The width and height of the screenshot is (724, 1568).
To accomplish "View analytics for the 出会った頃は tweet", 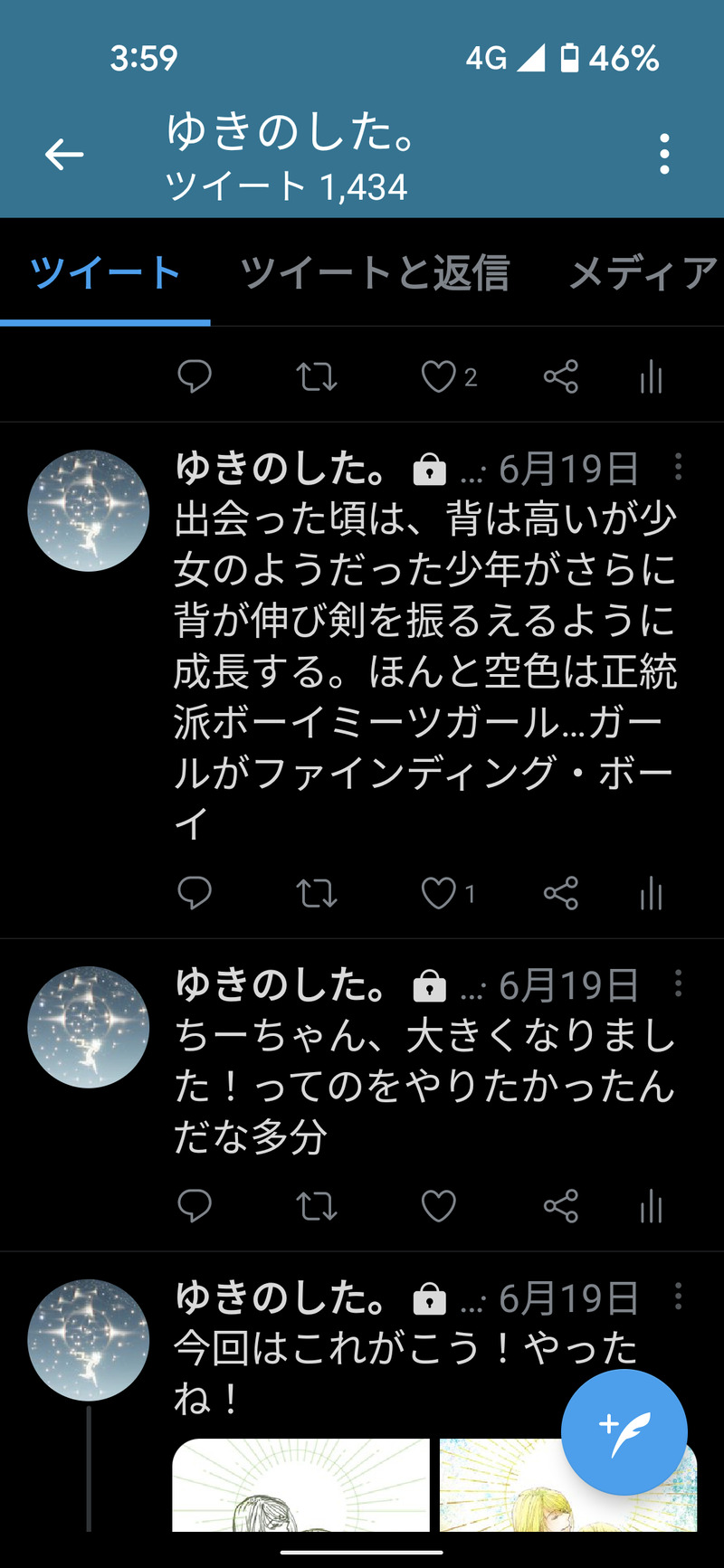I will [x=652, y=894].
